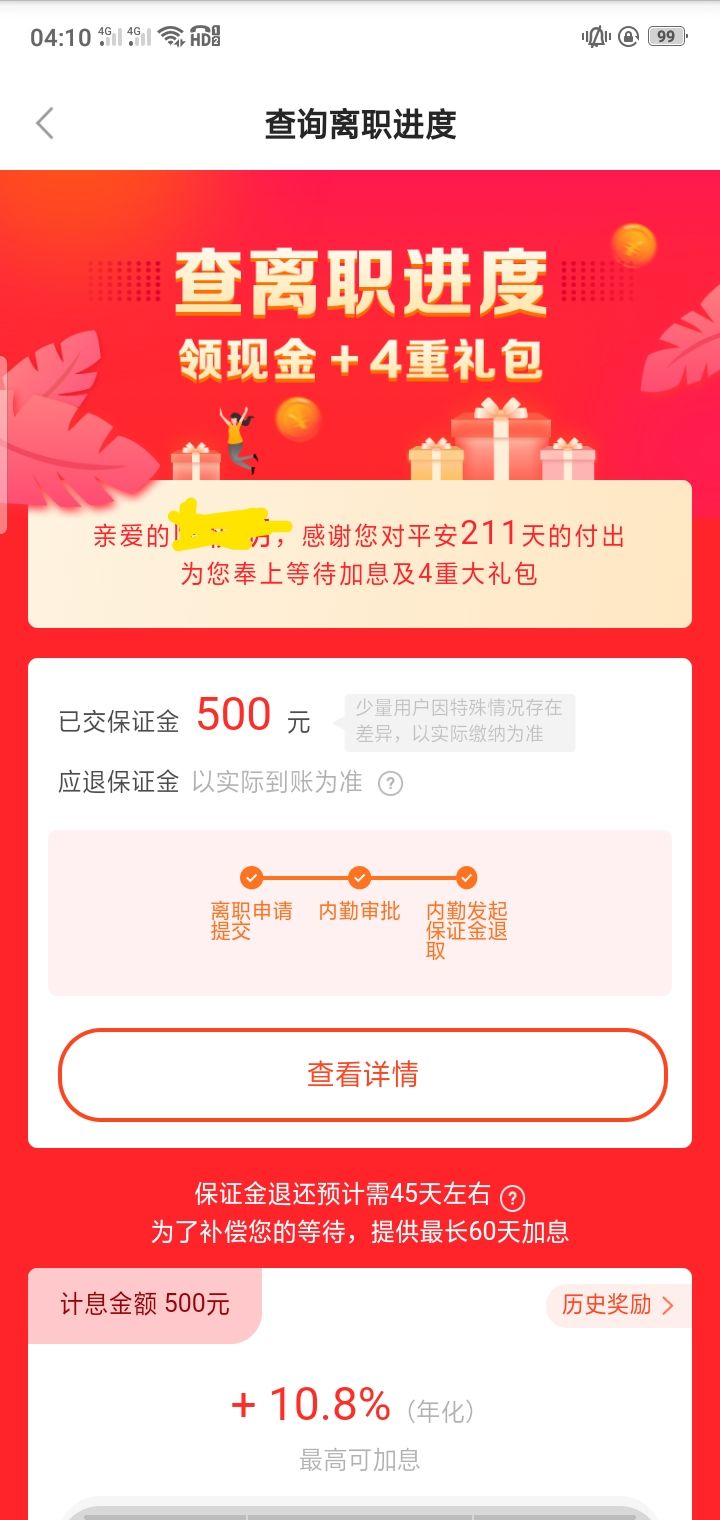Tap the HD indicator in the status bar
Image resolution: width=720 pixels, height=1520 pixels.
[x=206, y=34]
